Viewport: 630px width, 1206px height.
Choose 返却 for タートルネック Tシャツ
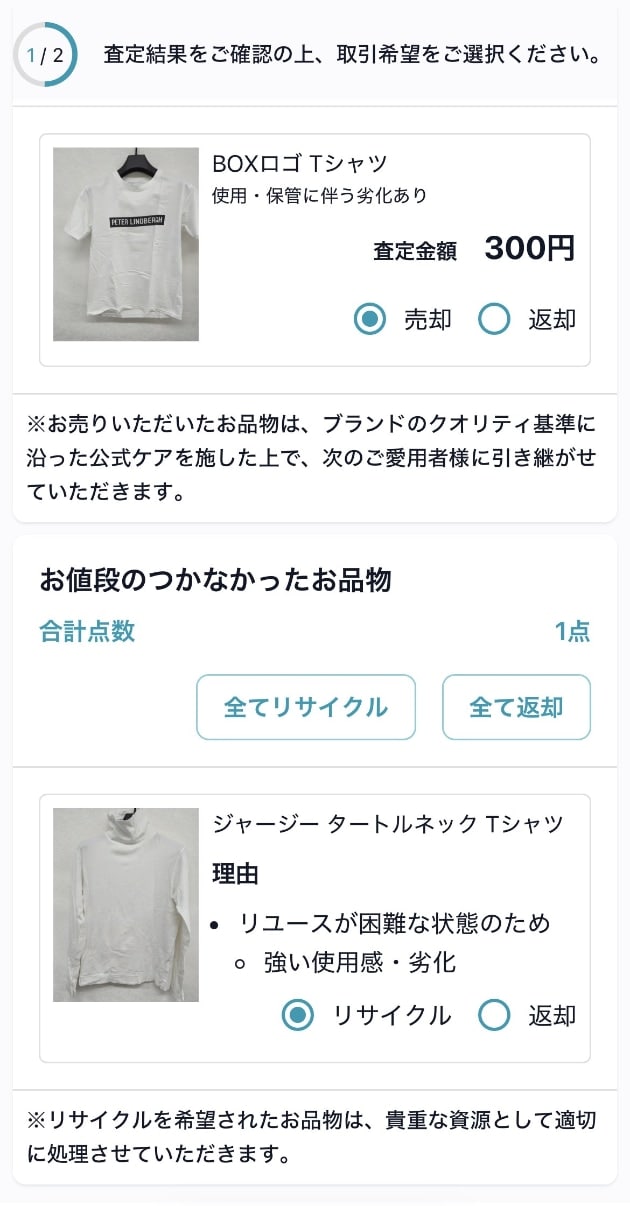click(x=495, y=1016)
